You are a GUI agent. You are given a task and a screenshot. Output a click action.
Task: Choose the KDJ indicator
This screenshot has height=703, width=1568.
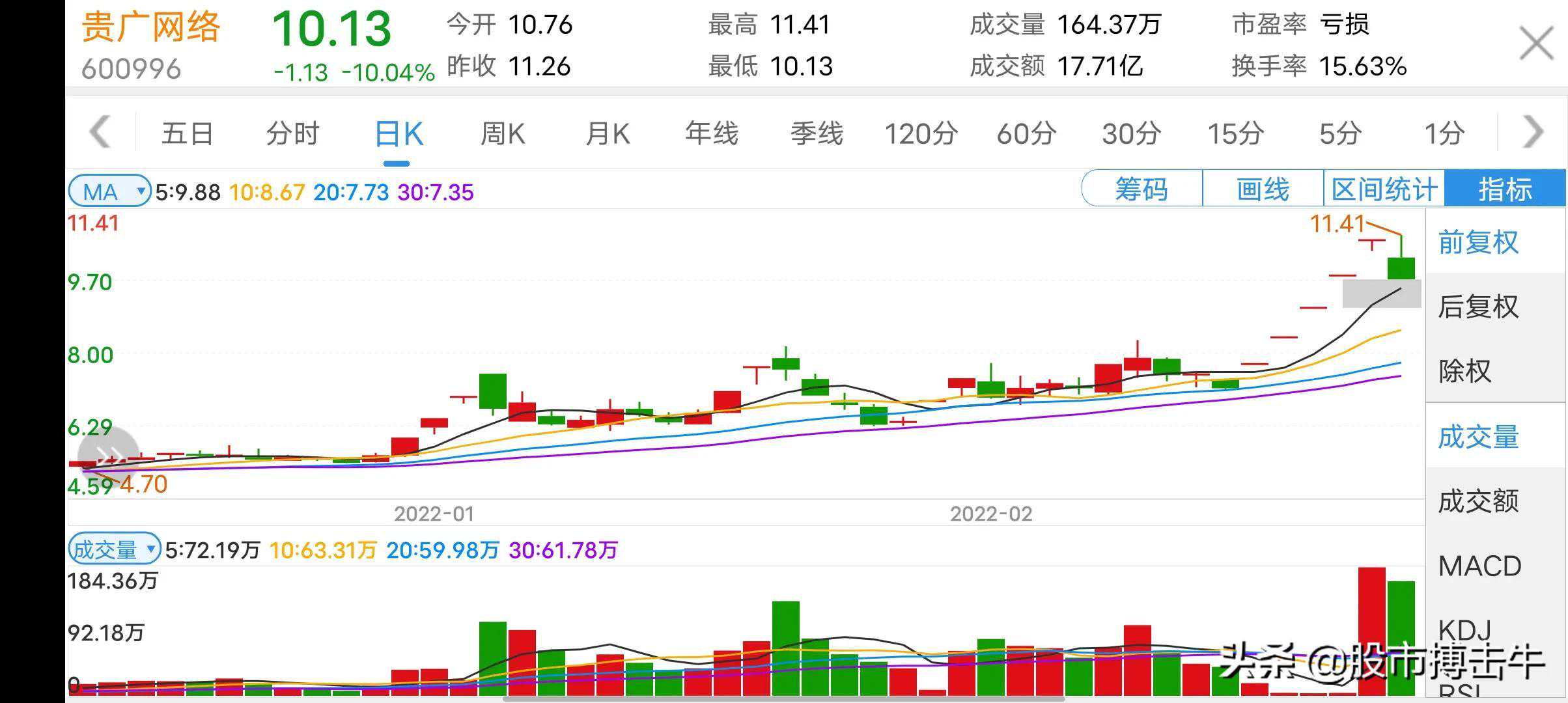coord(1464,629)
